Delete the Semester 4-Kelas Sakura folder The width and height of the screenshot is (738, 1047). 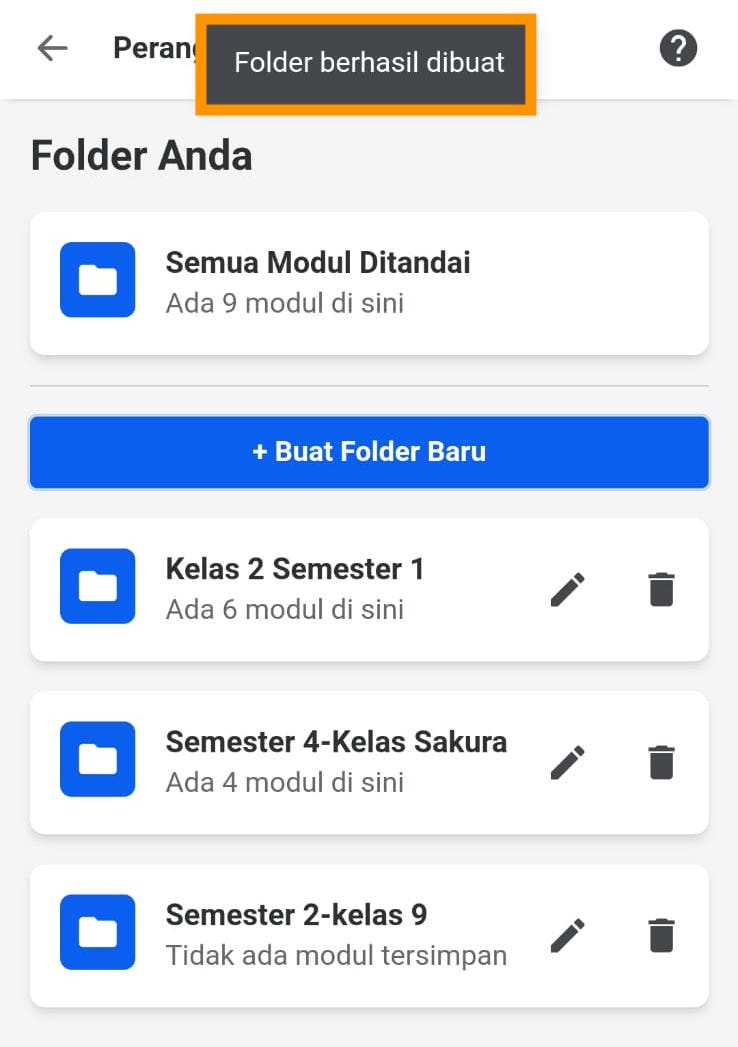click(661, 762)
